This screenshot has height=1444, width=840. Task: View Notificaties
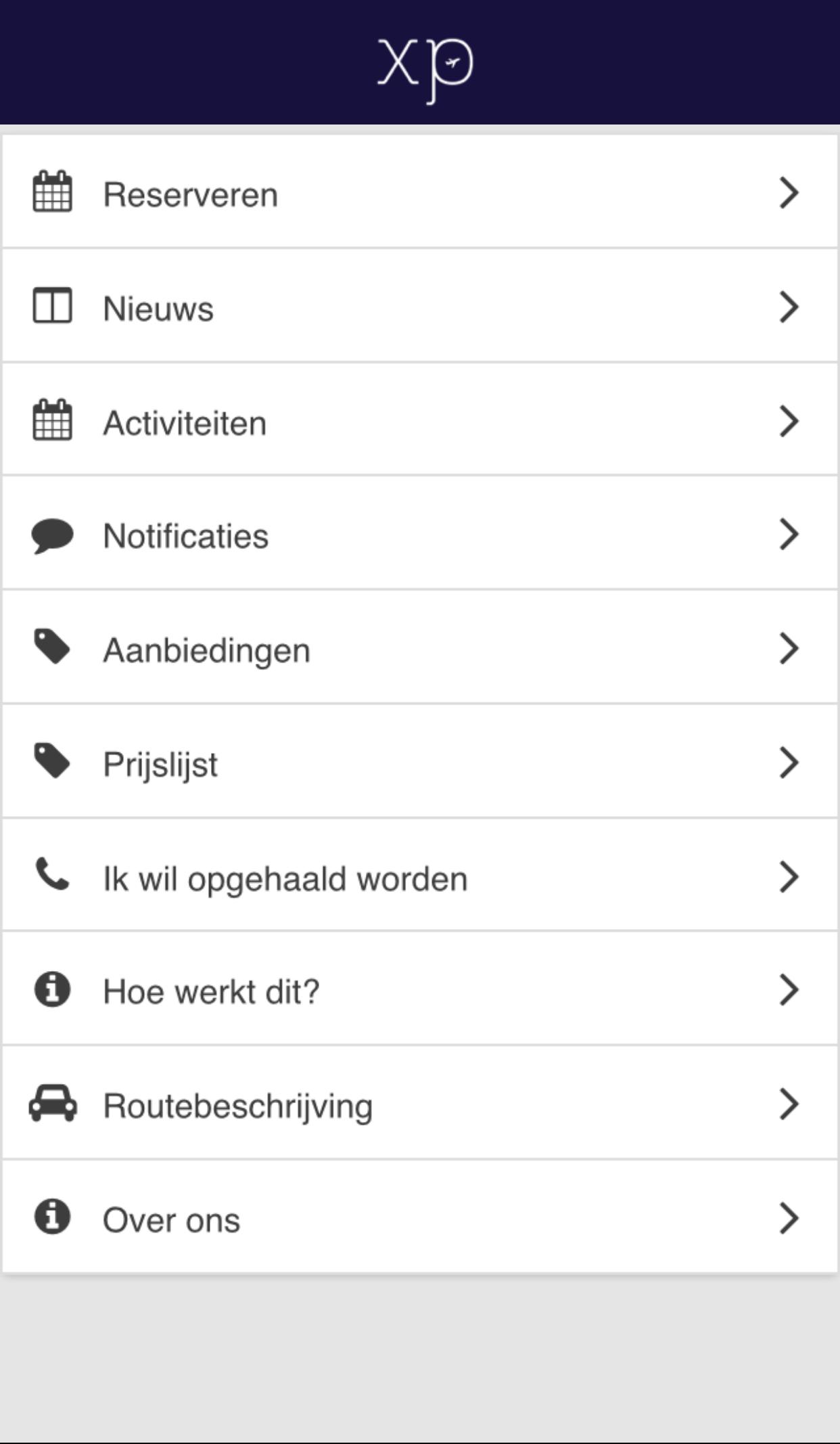point(419,535)
